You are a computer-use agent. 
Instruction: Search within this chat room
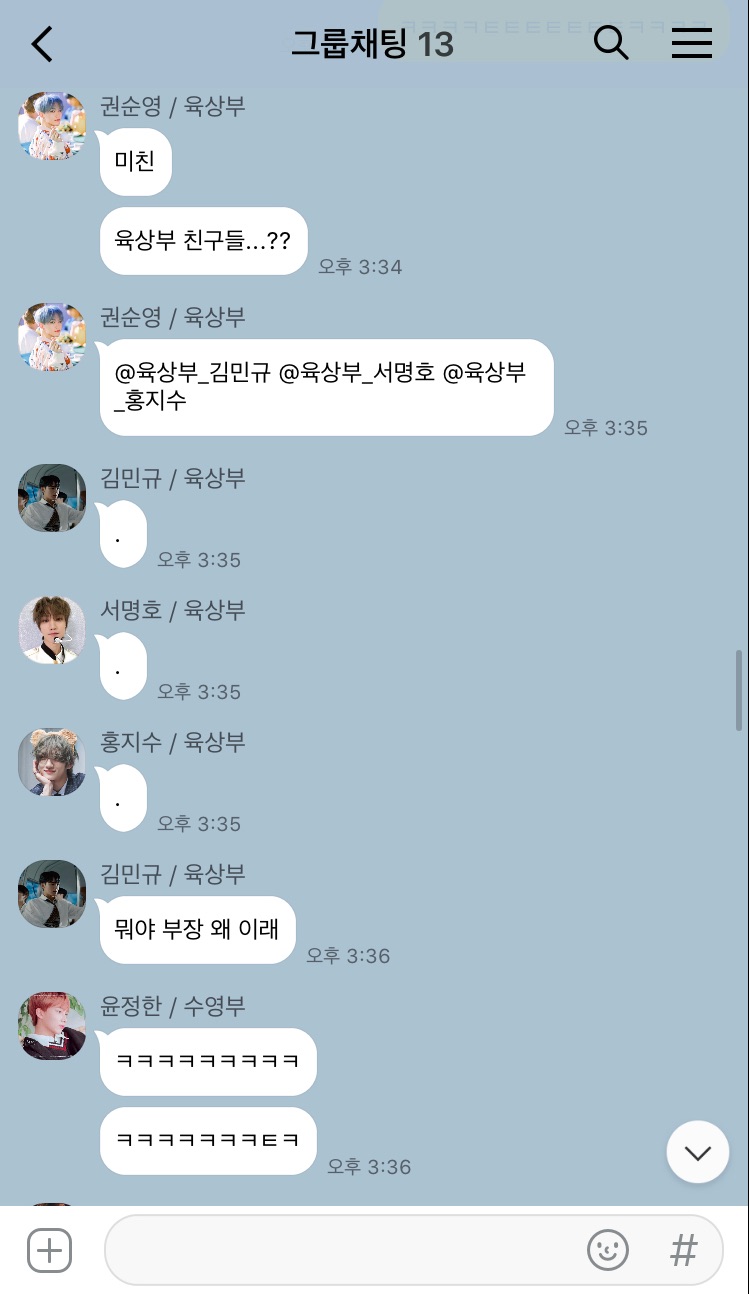click(x=610, y=43)
